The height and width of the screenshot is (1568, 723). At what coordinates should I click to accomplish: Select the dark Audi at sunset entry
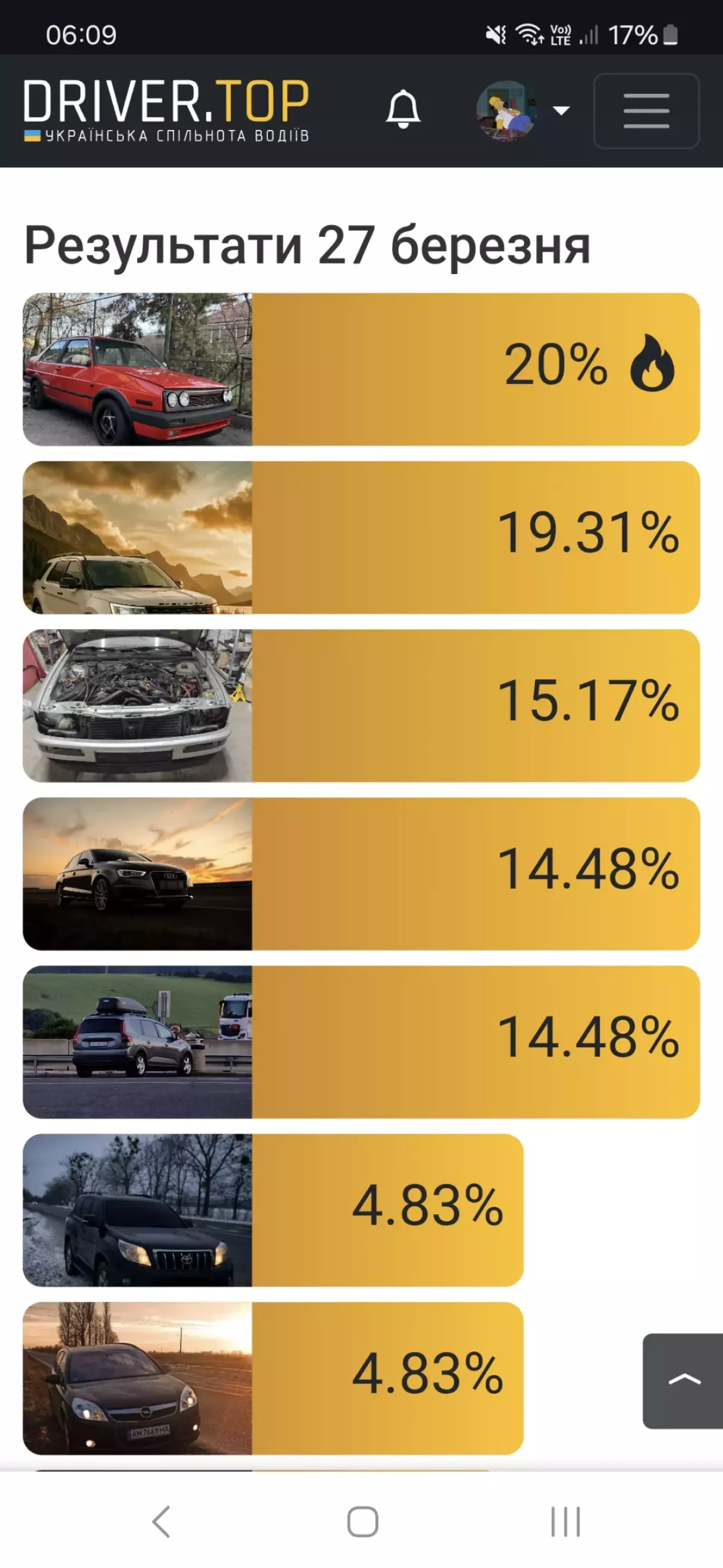361,874
